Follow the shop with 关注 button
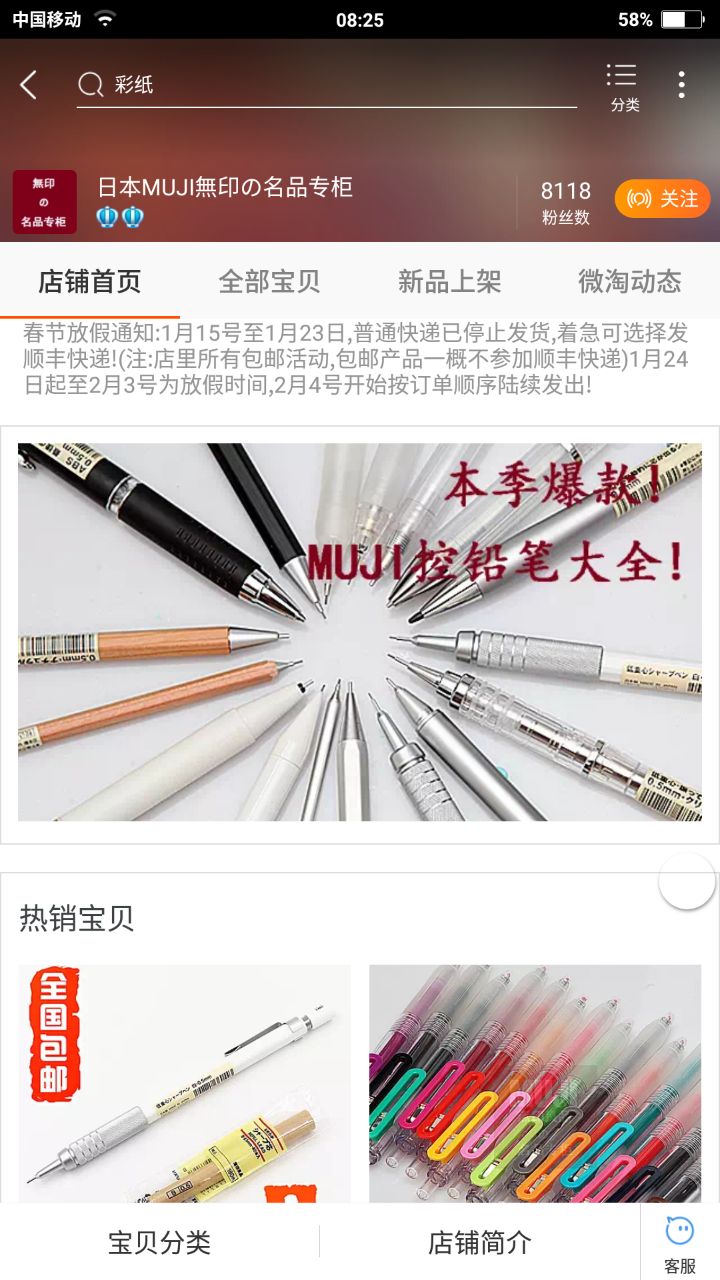The image size is (720, 1280). pos(662,198)
